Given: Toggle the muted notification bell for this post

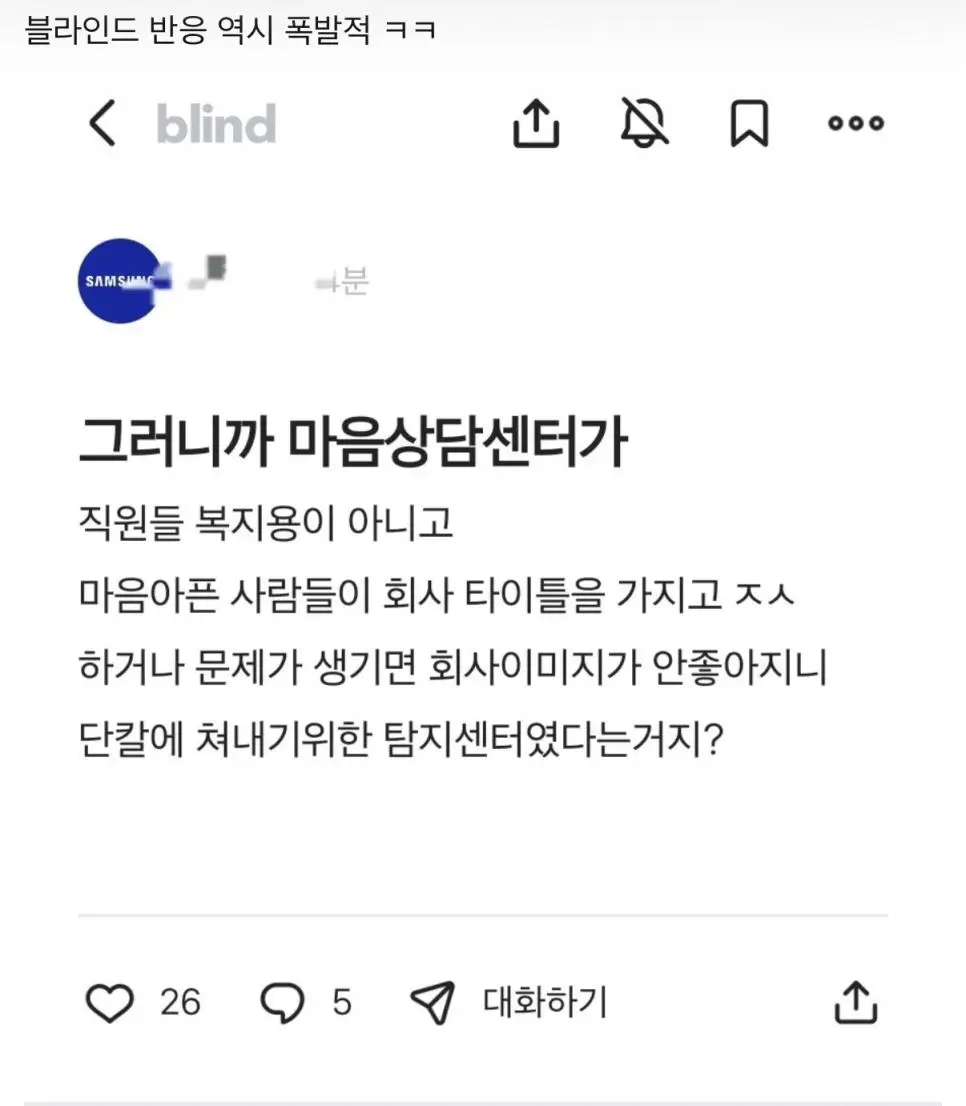Looking at the screenshot, I should click(x=643, y=124).
